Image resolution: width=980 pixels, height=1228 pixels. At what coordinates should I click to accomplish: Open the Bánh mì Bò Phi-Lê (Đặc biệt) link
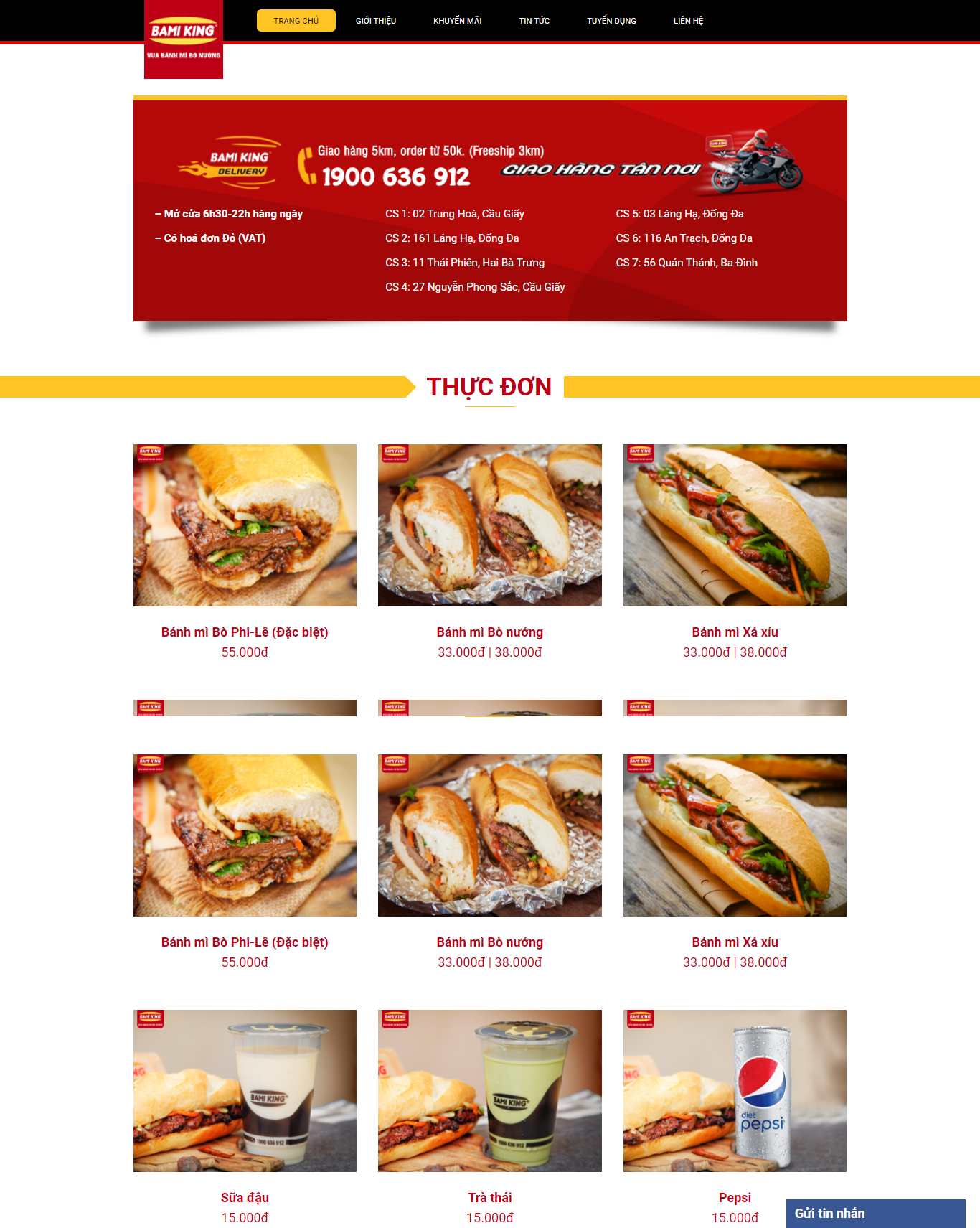(245, 632)
